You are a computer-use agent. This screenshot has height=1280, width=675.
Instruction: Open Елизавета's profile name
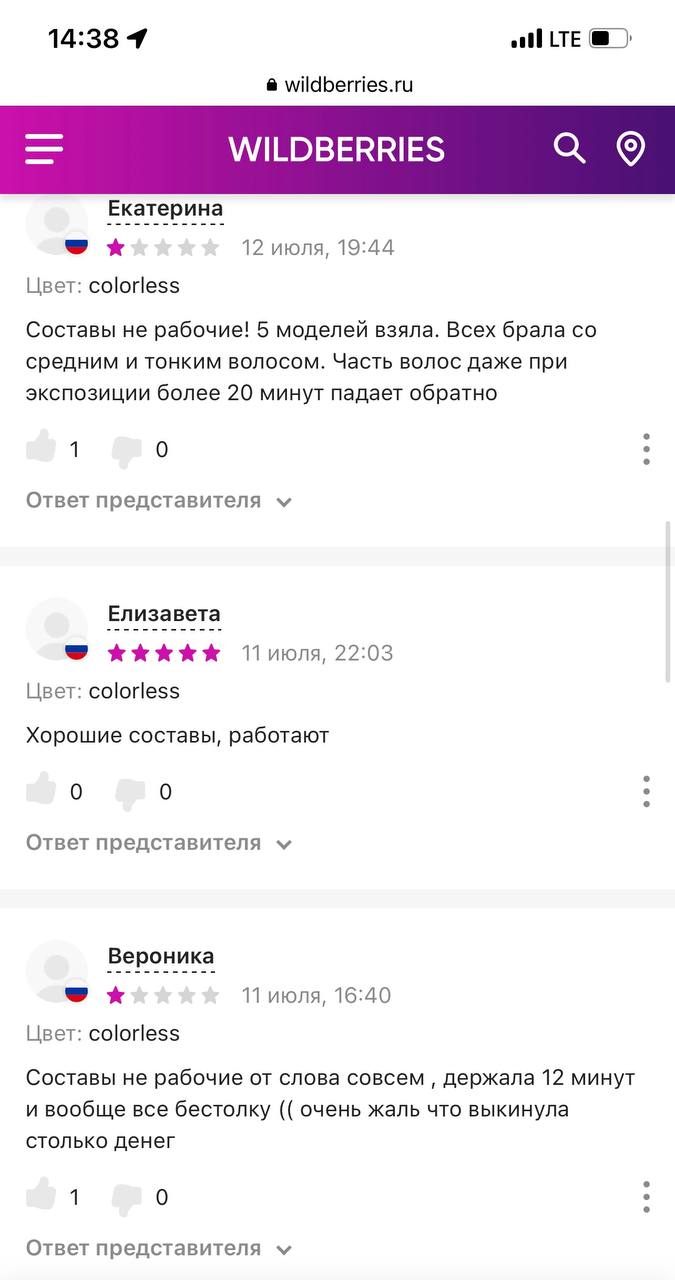tap(164, 614)
